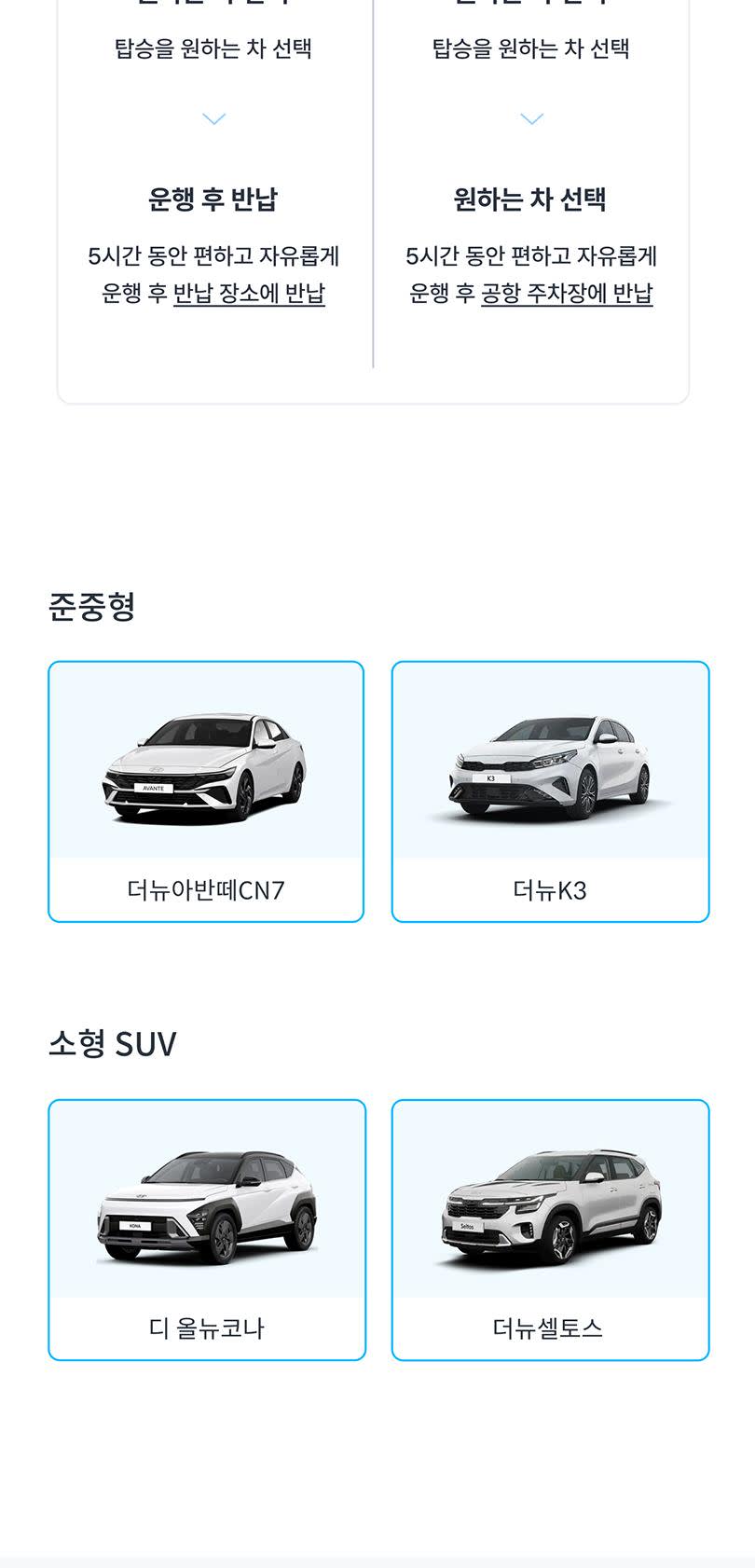View the 더뉴셀토스 SUV card

point(550,1230)
